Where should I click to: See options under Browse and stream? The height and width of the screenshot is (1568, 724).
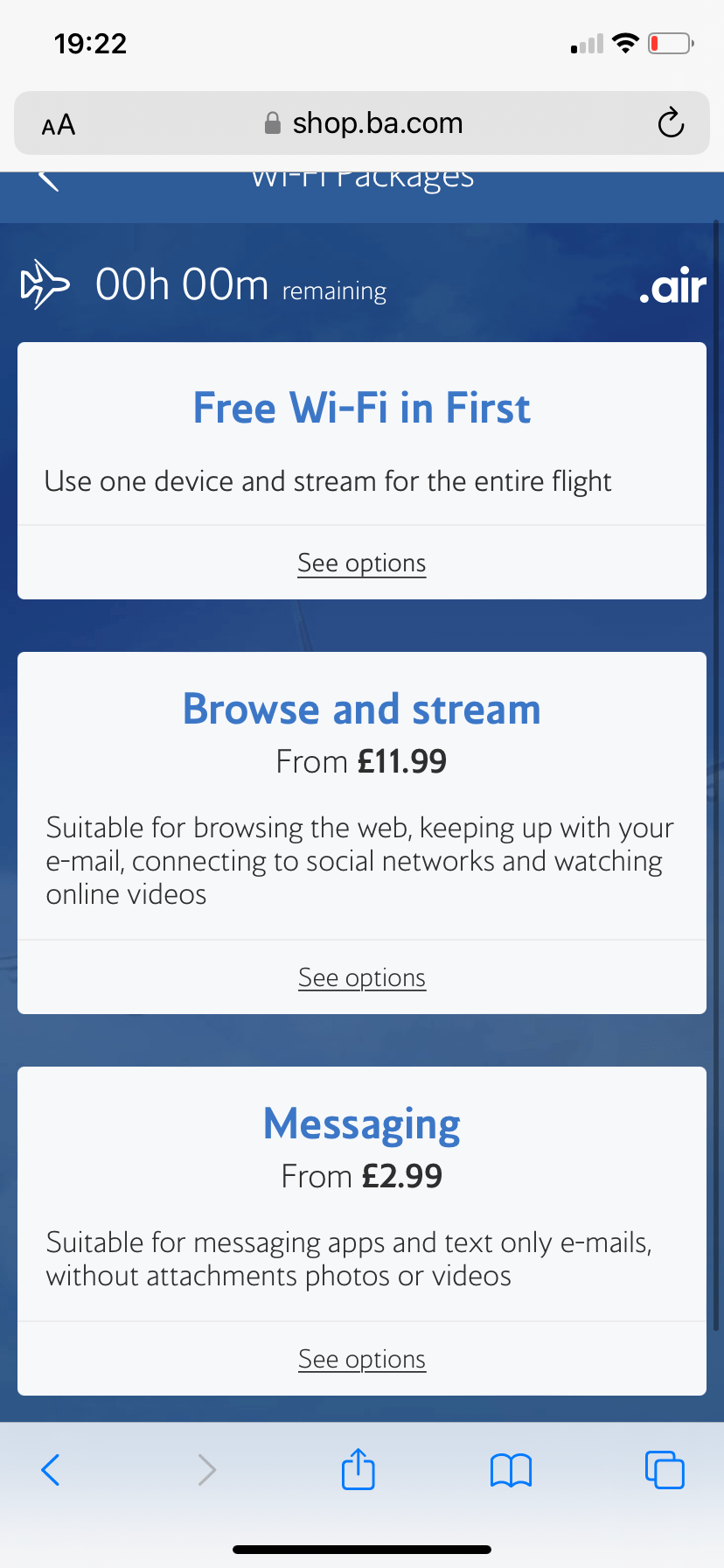361,977
